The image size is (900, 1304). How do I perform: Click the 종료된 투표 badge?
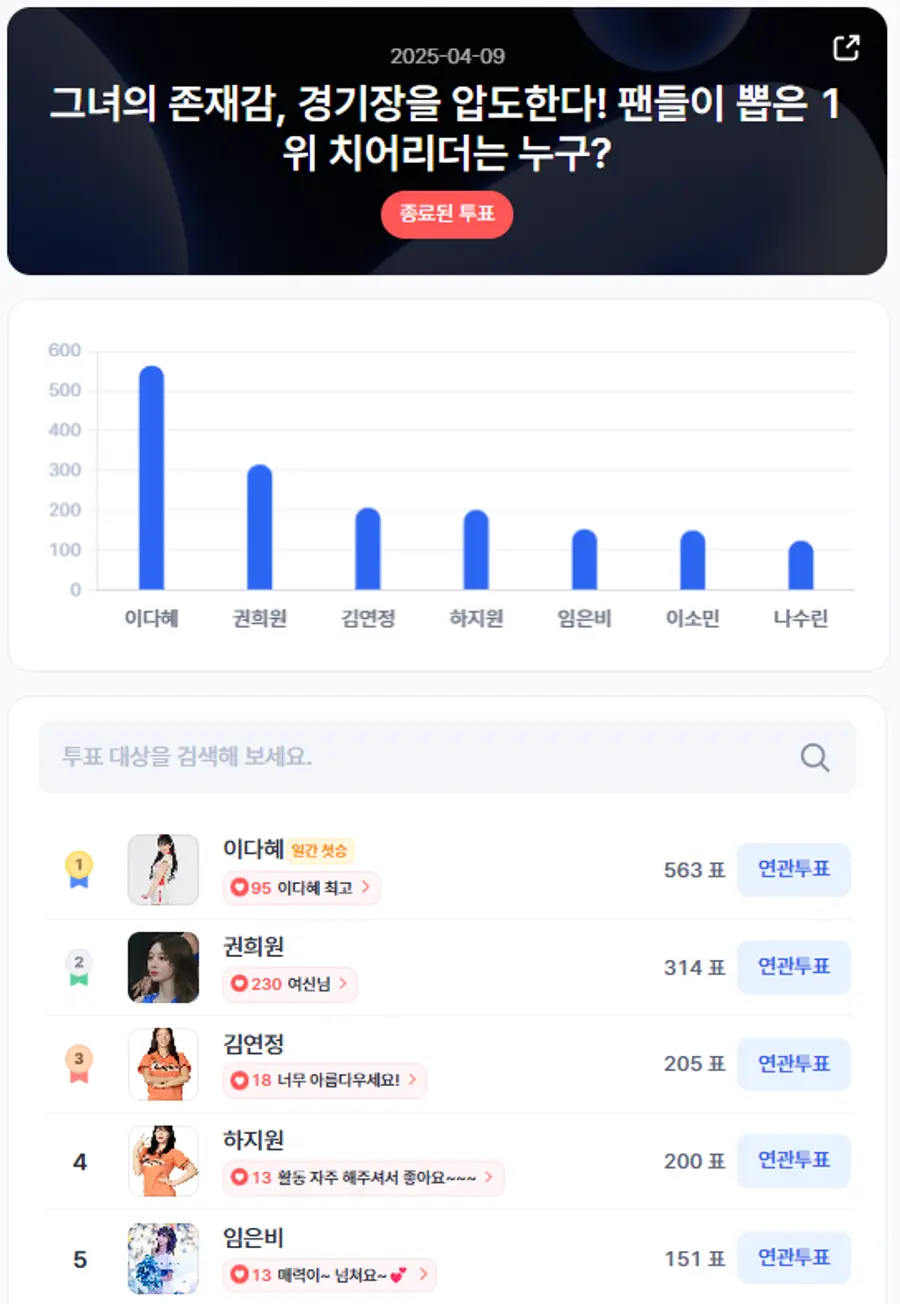tap(447, 214)
